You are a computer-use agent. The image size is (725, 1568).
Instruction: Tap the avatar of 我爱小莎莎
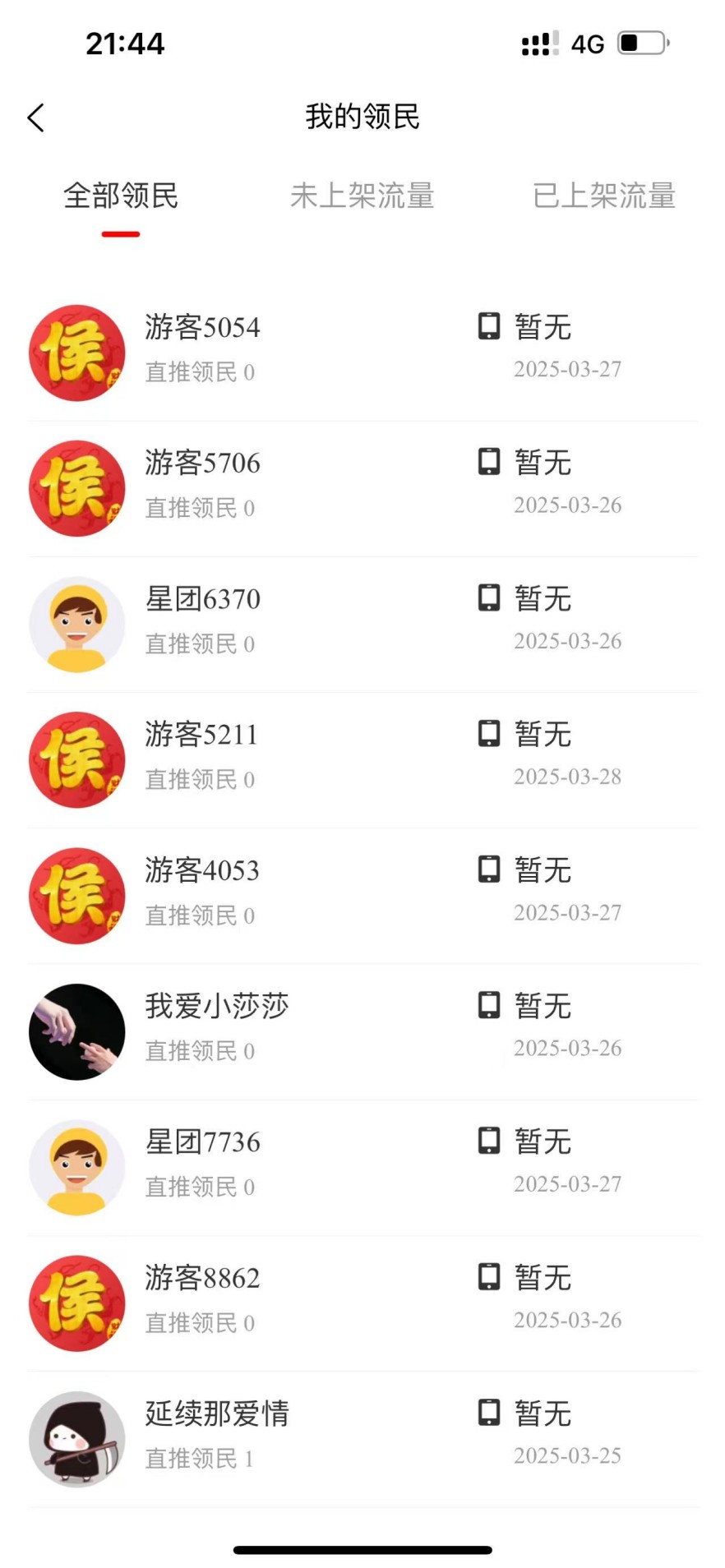(x=76, y=1031)
